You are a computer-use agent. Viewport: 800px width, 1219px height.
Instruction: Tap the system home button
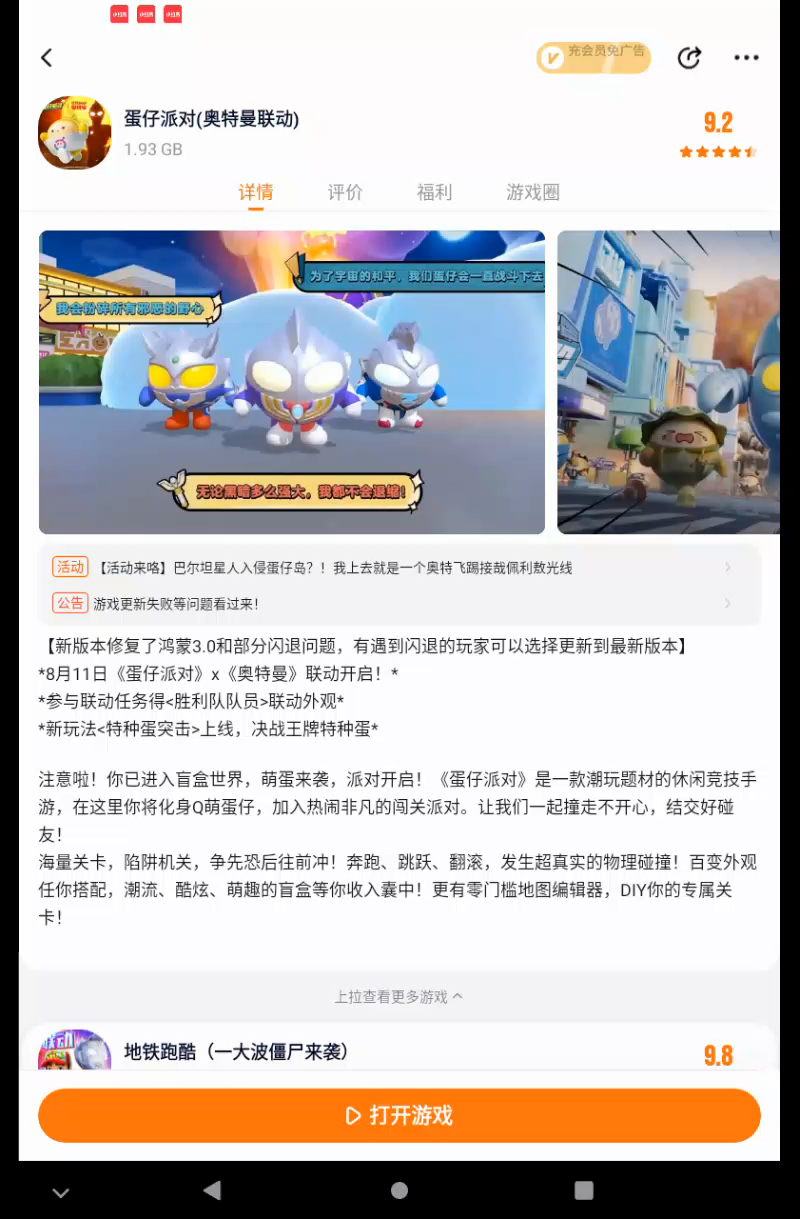[x=400, y=1190]
